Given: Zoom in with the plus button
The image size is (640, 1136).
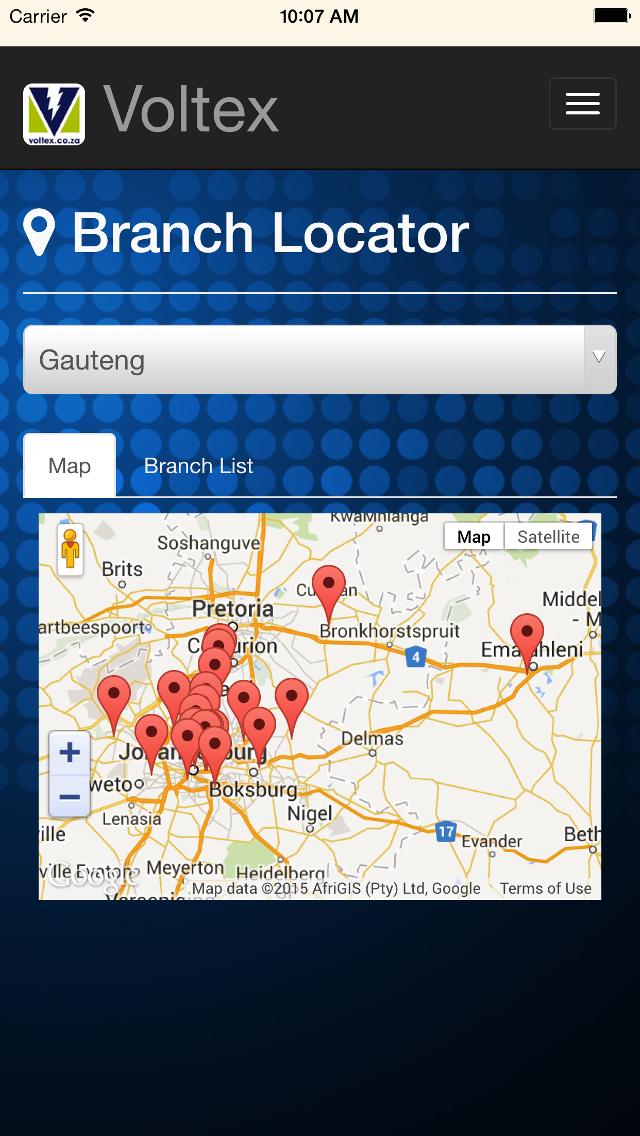Looking at the screenshot, I should point(70,753).
